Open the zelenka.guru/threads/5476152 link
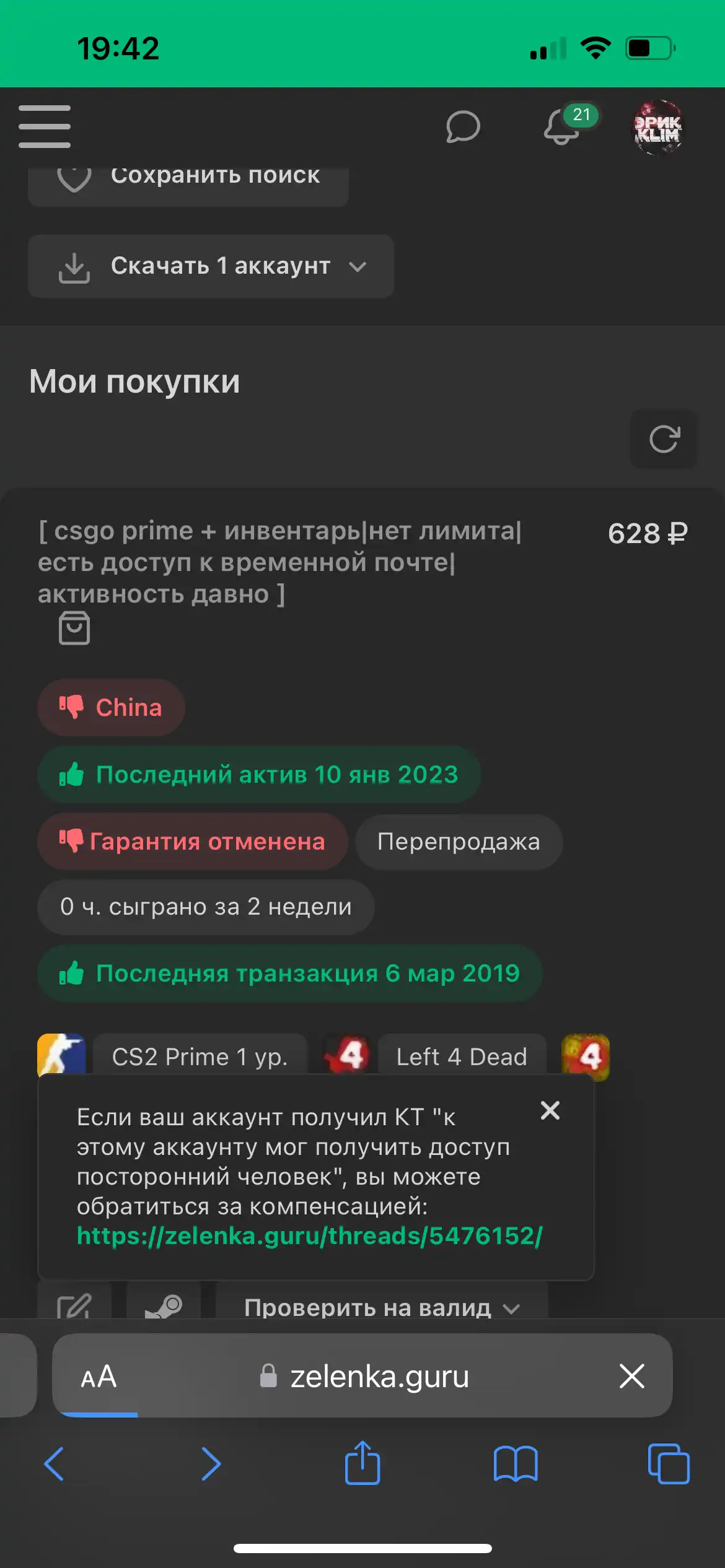Image resolution: width=725 pixels, height=1568 pixels. [309, 1236]
